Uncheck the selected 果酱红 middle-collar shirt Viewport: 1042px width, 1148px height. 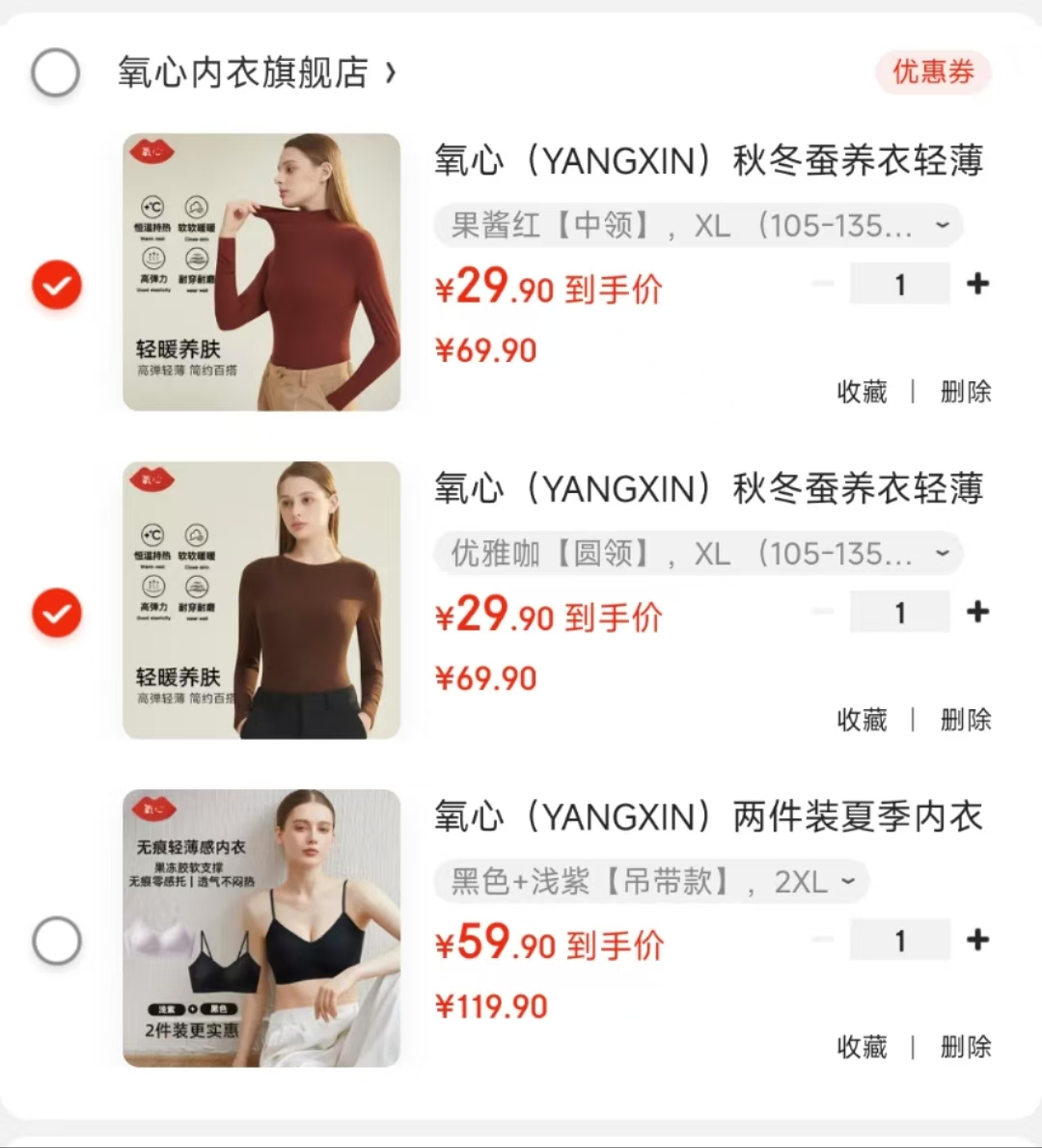[57, 284]
